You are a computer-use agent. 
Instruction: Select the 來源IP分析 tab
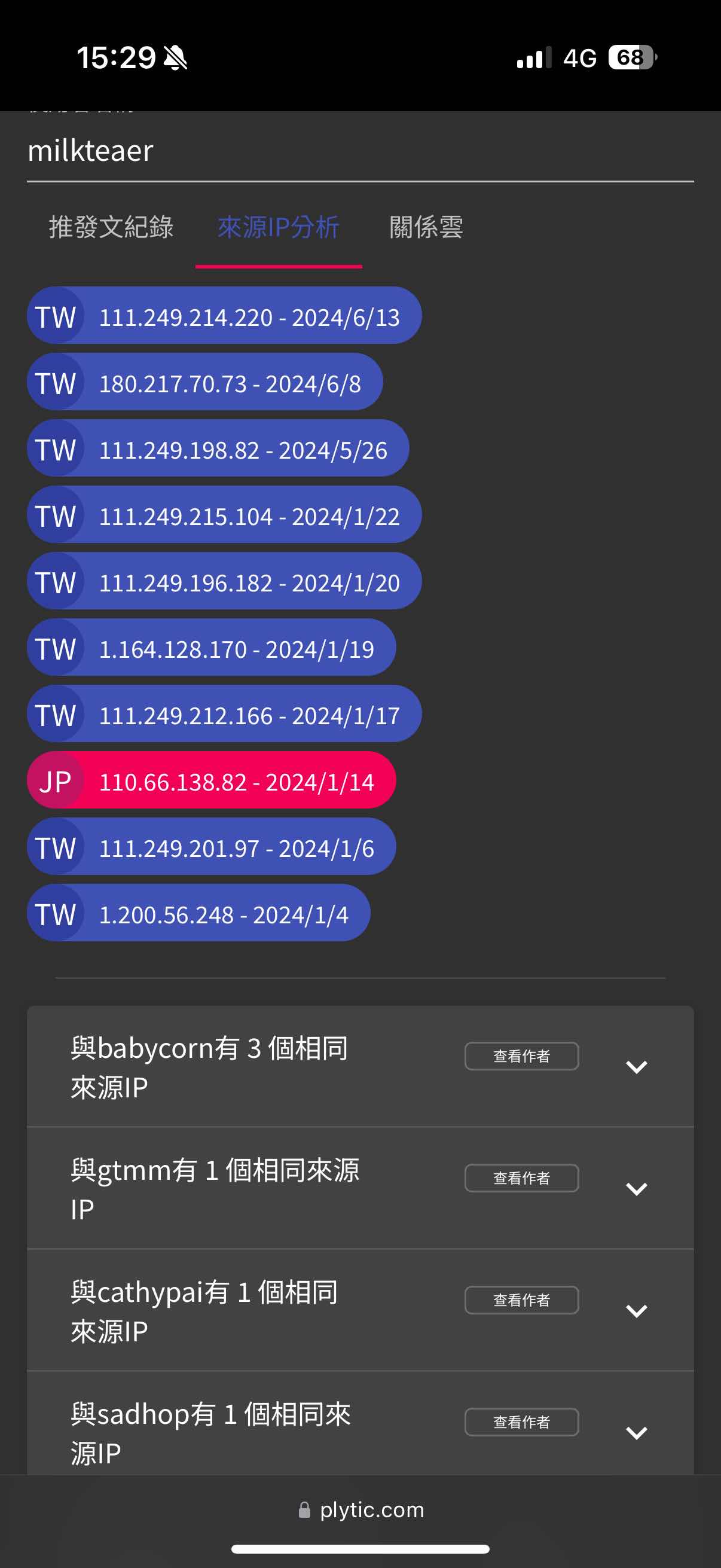(279, 228)
